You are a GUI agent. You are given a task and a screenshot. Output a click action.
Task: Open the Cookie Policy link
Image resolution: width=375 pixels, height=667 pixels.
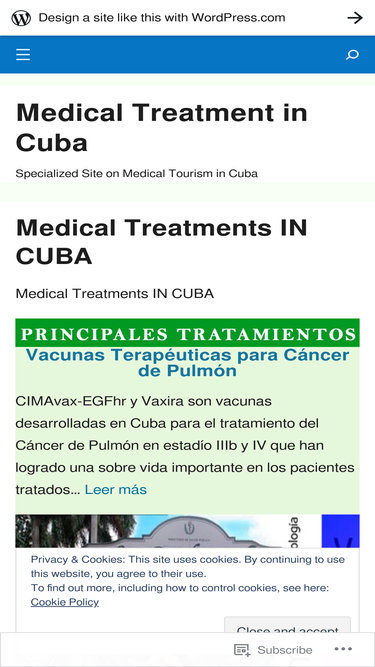pos(65,602)
